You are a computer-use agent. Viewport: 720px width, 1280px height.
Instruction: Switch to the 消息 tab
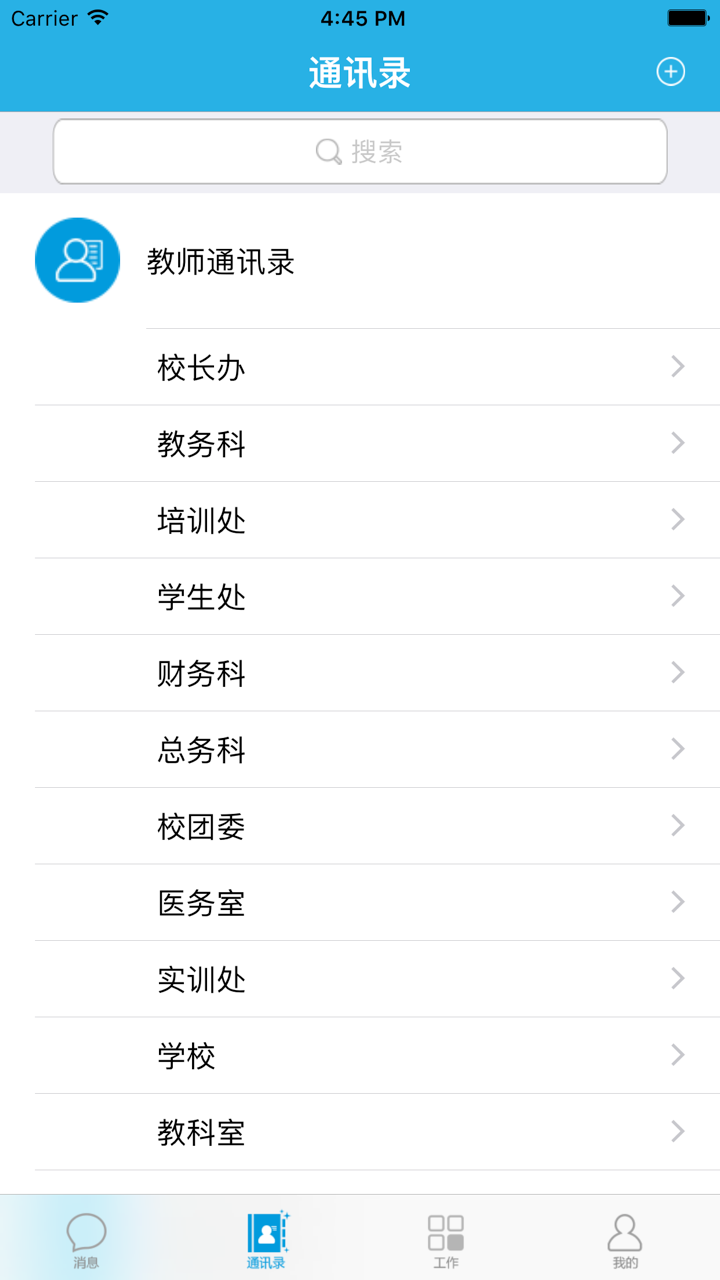(86, 1230)
